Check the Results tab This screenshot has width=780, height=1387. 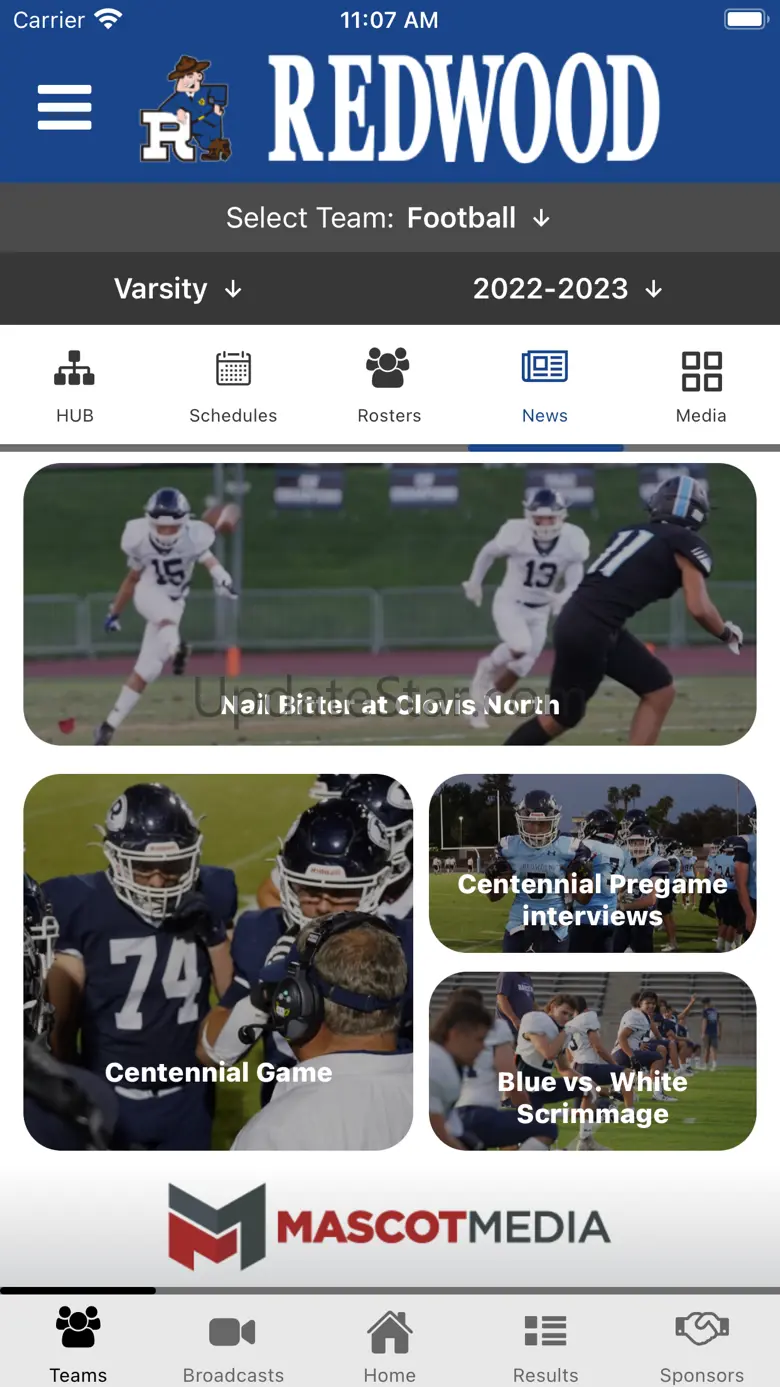pyautogui.click(x=545, y=1343)
